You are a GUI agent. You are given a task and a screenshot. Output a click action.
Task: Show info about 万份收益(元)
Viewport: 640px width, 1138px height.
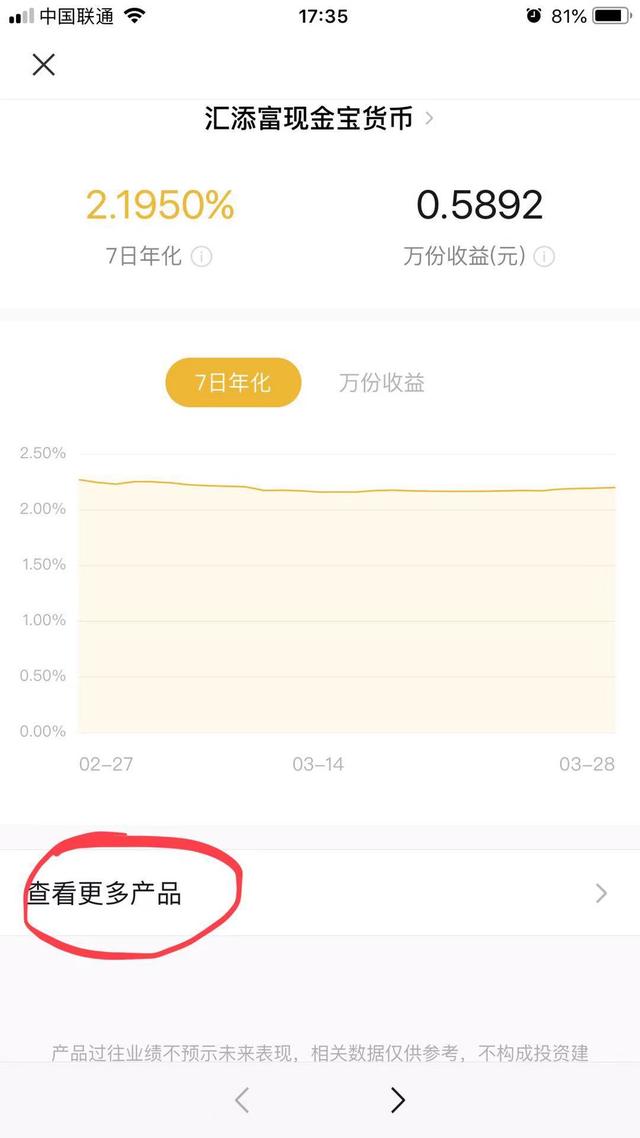544,257
